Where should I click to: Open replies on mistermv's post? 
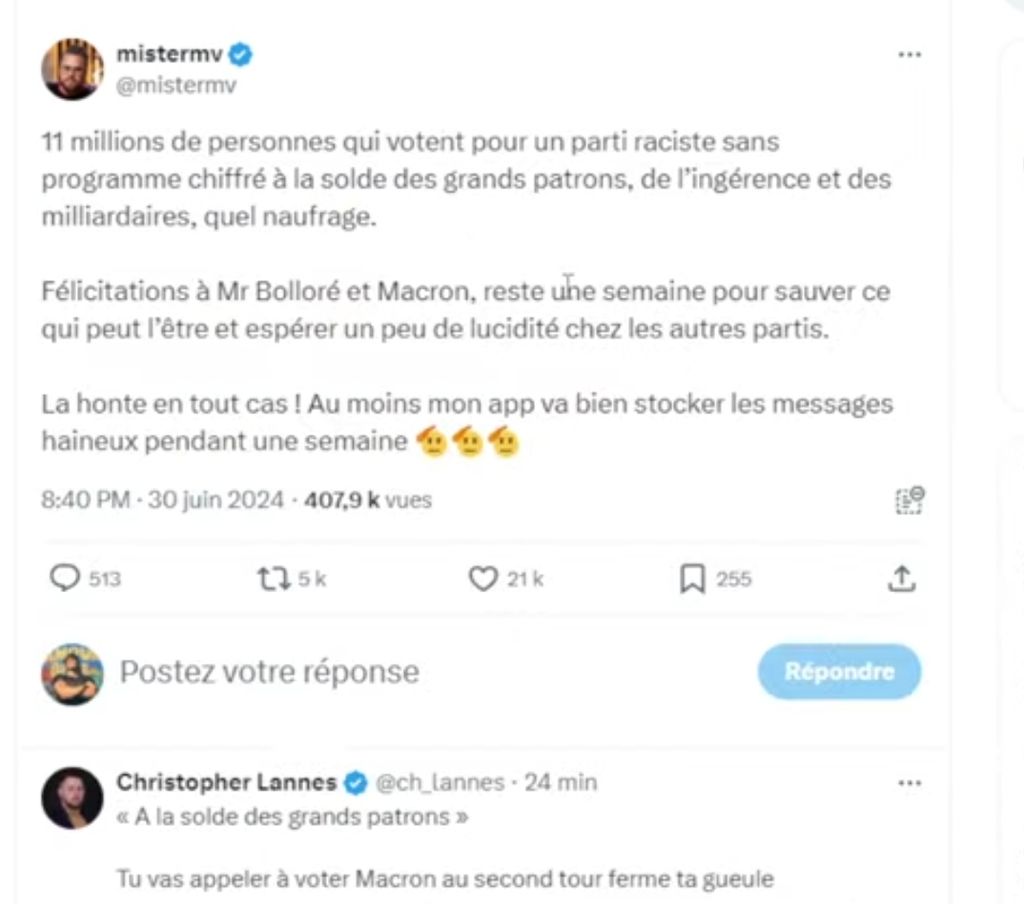coord(66,578)
